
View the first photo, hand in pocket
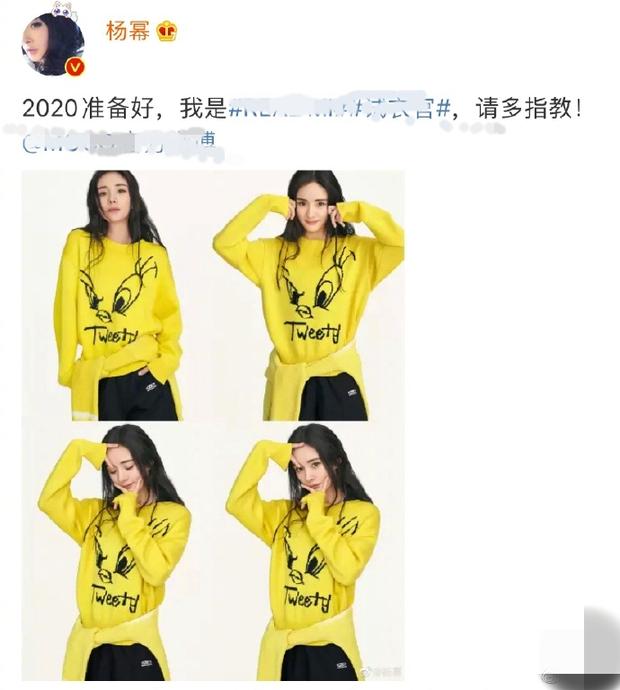[118, 295]
